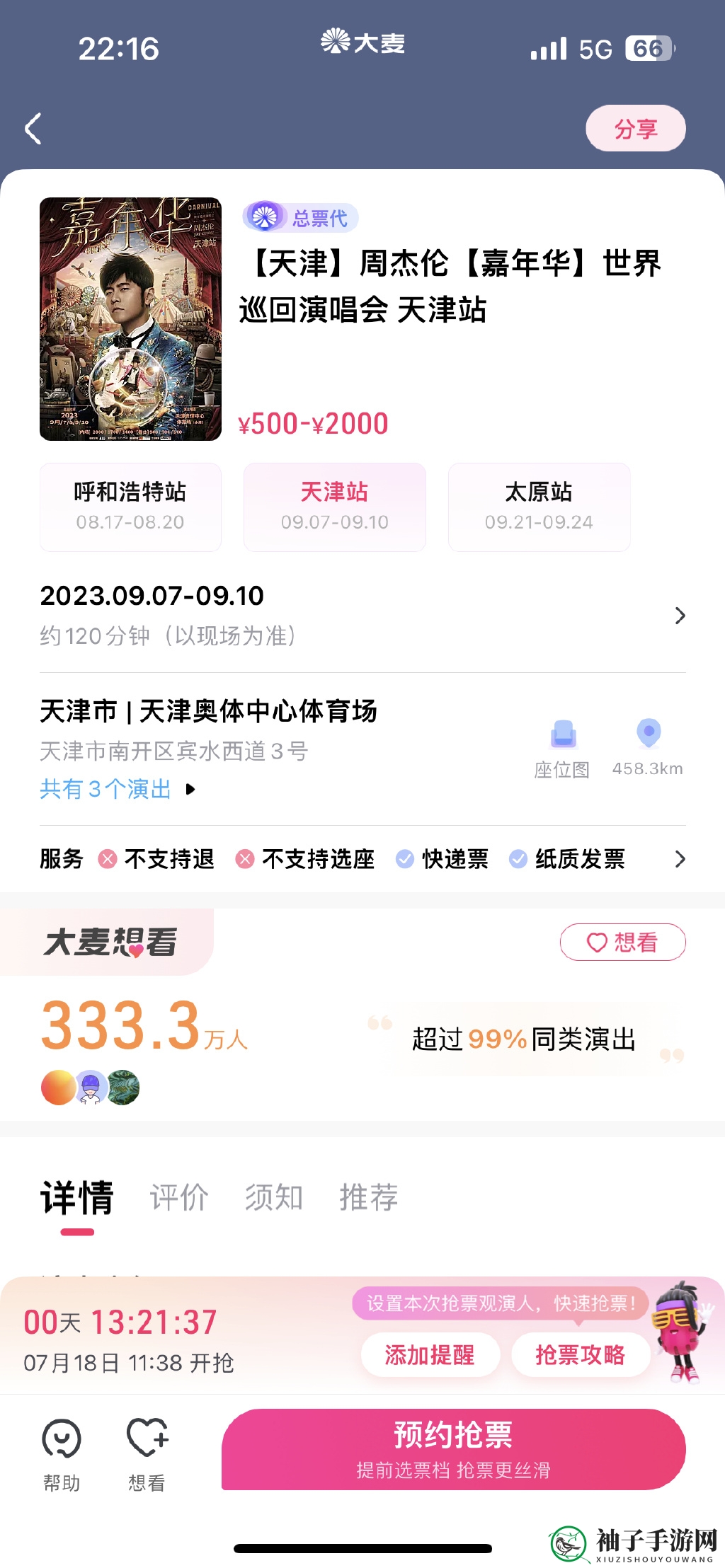Viewport: 725px width, 1568px height.
Task: Switch to the 须知 tab
Action: pos(274,1198)
